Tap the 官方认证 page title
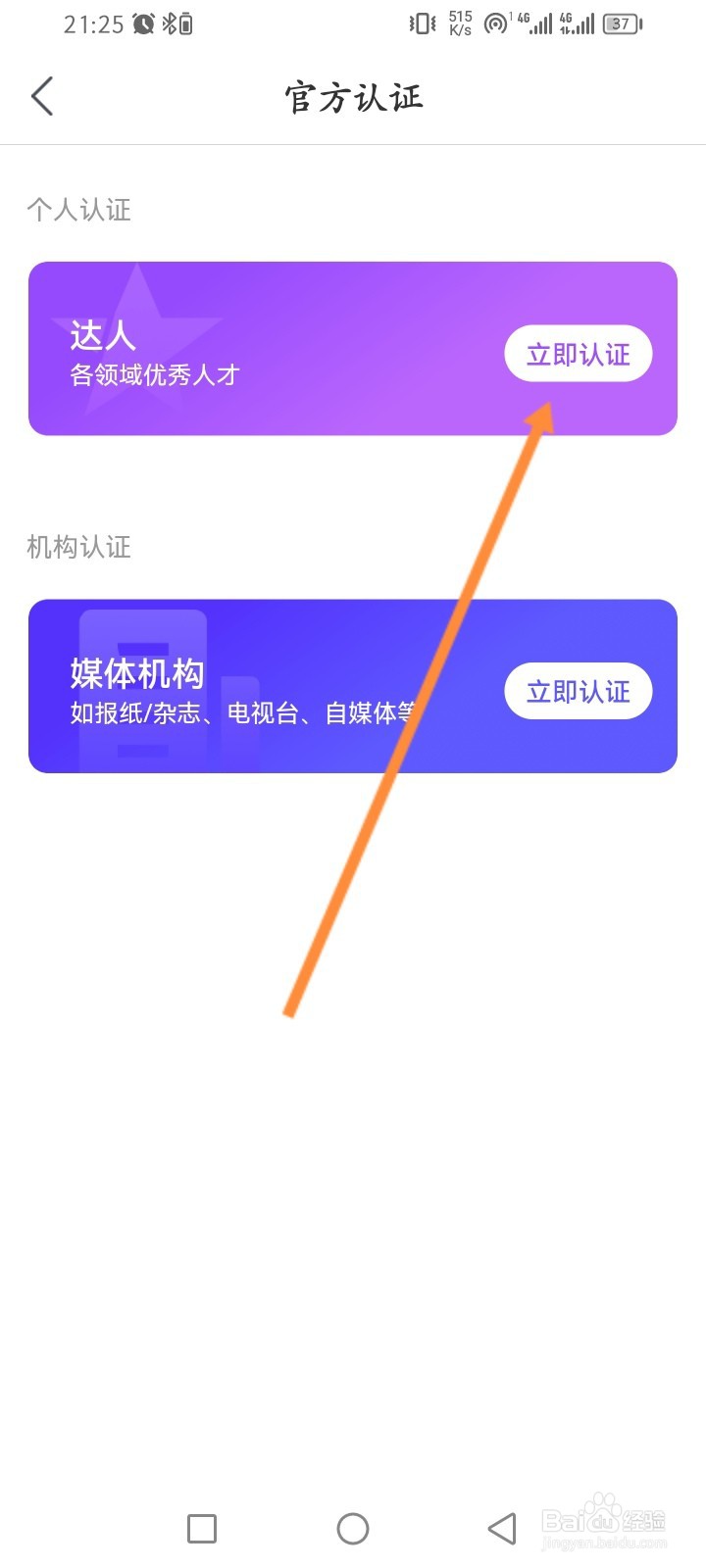This screenshot has width=706, height=1568. point(353,96)
